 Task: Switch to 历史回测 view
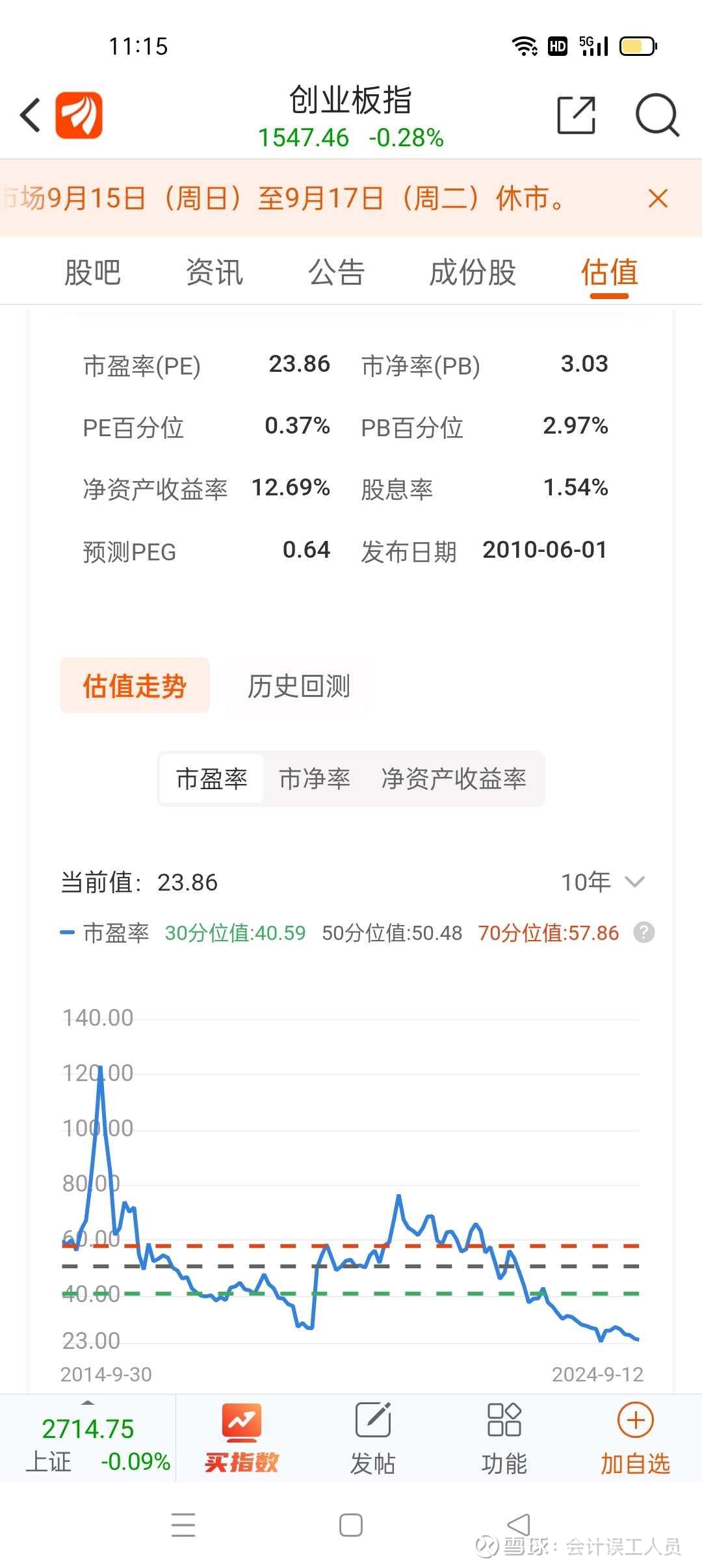click(x=299, y=686)
